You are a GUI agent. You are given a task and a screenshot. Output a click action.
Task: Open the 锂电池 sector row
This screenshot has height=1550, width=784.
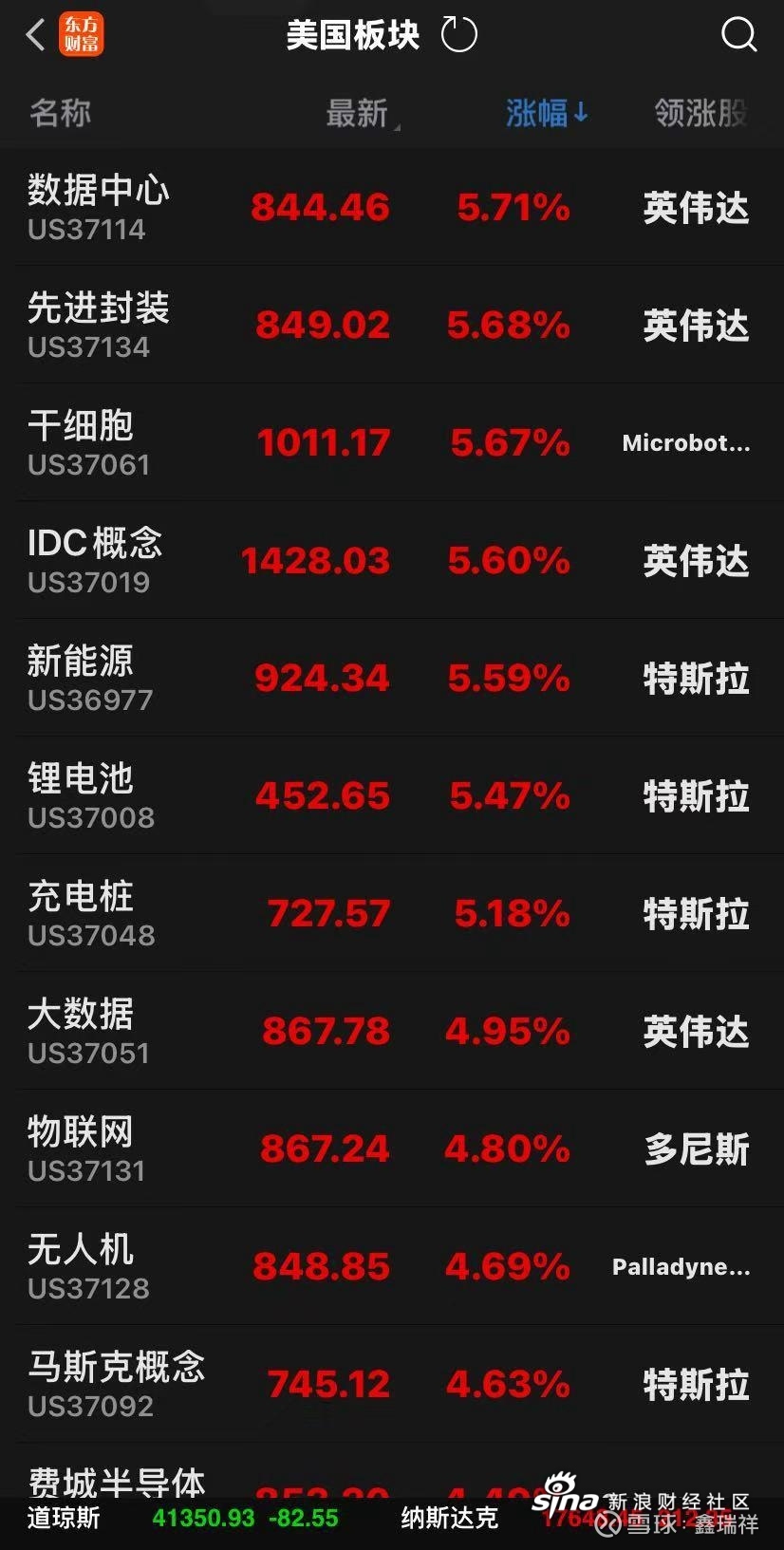click(392, 795)
